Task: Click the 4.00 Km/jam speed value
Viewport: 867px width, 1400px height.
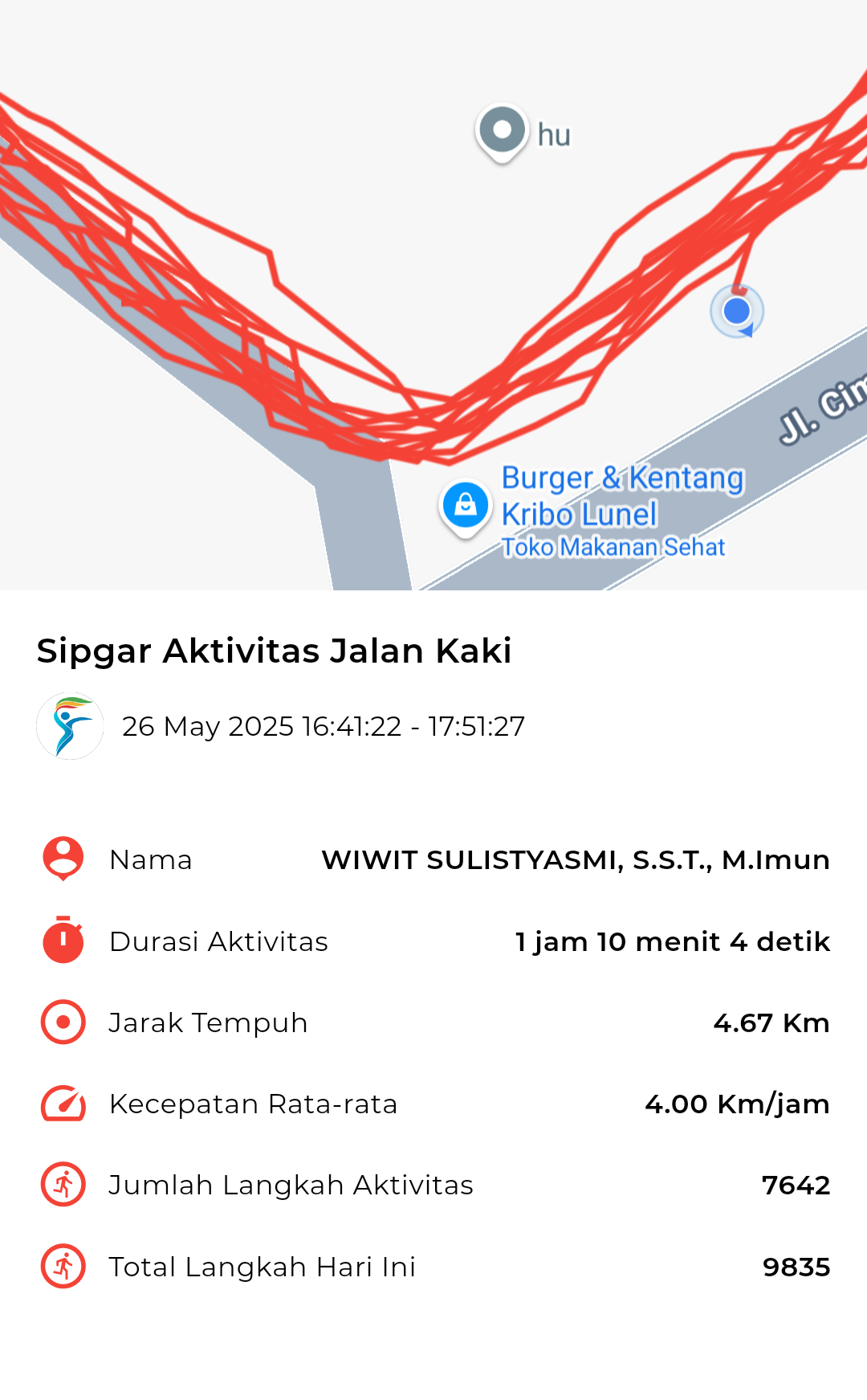Action: pyautogui.click(x=737, y=1104)
